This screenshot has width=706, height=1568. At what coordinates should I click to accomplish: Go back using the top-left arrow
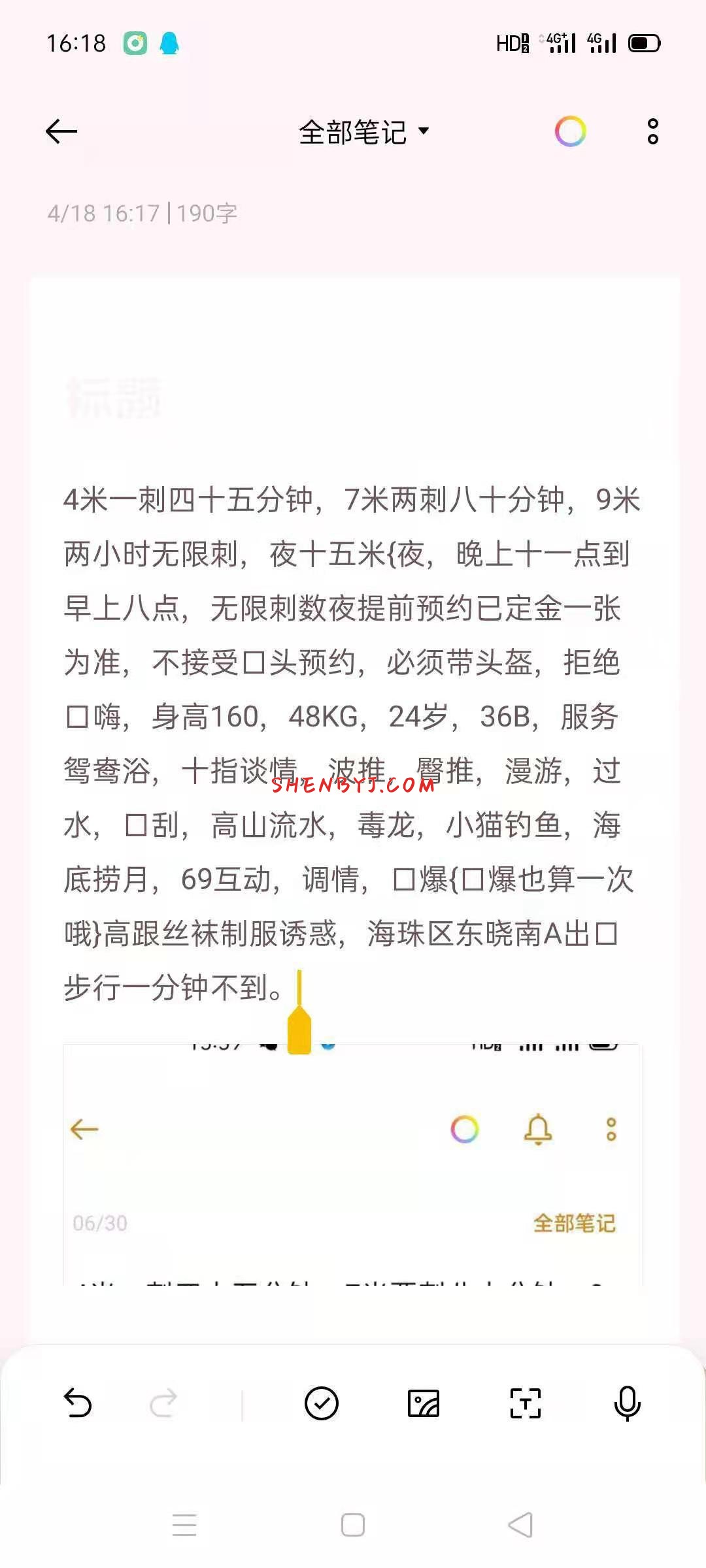[61, 131]
